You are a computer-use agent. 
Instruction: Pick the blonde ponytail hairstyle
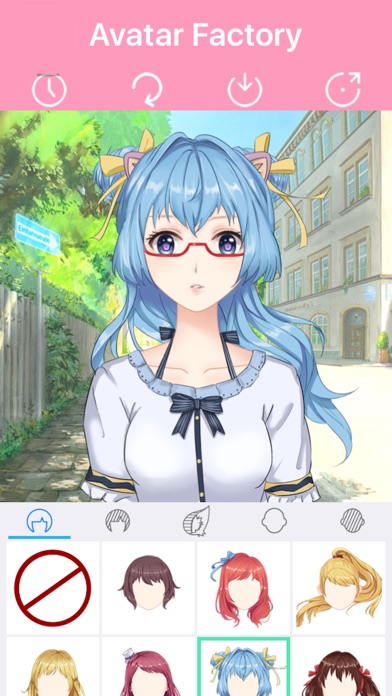pyautogui.click(x=339, y=588)
